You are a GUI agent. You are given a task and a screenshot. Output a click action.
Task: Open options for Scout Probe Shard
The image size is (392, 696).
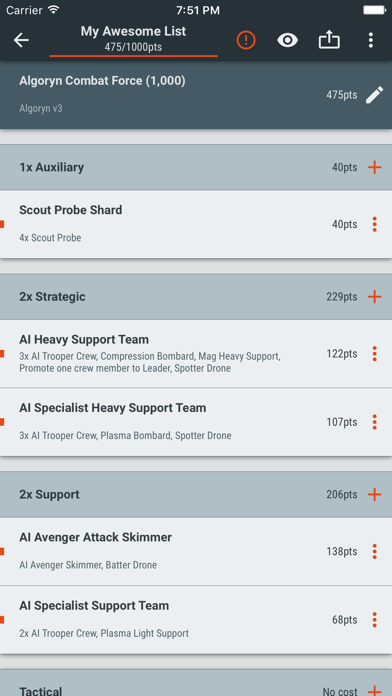[374, 224]
